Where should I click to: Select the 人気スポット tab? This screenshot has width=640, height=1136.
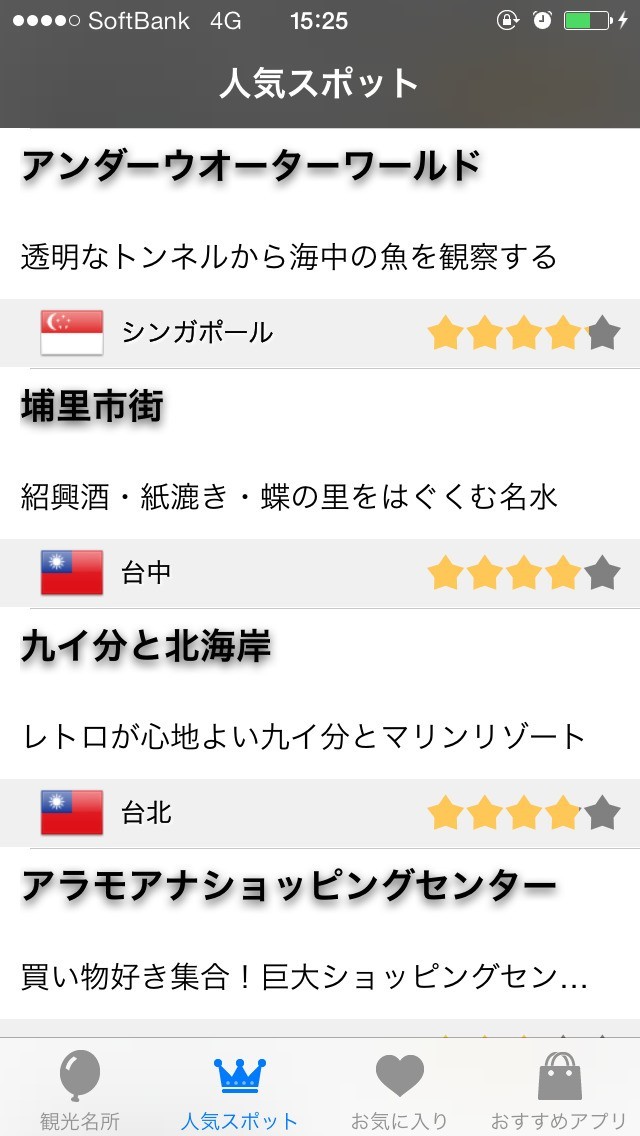pos(240,1090)
